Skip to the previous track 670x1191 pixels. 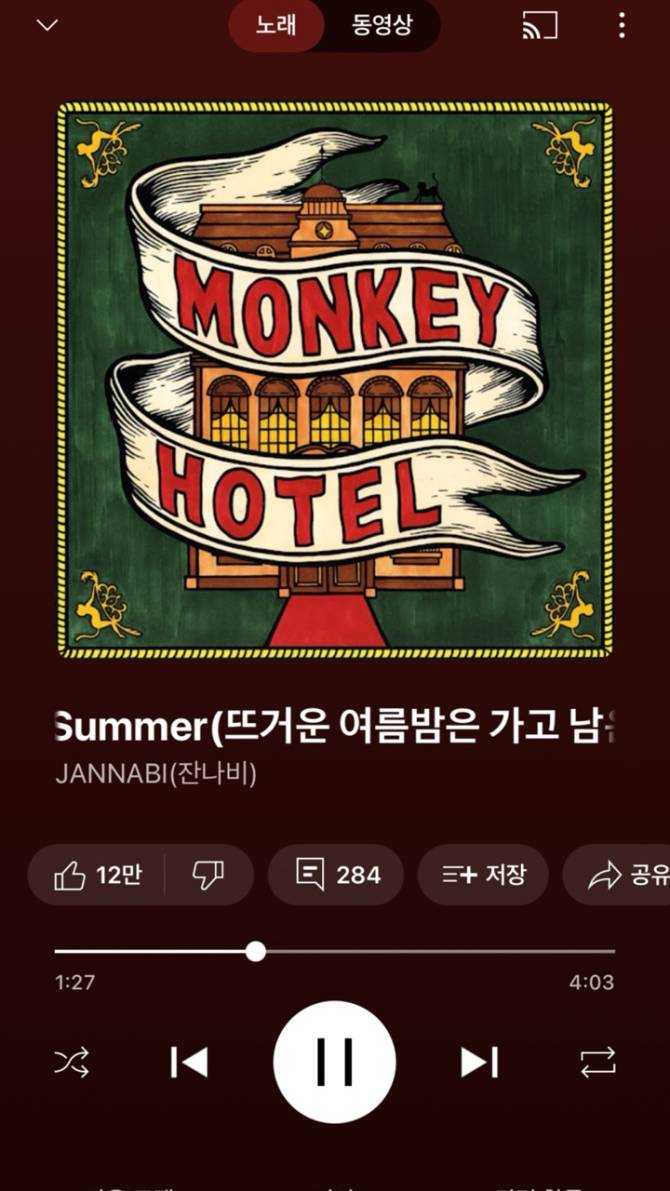click(x=189, y=1062)
